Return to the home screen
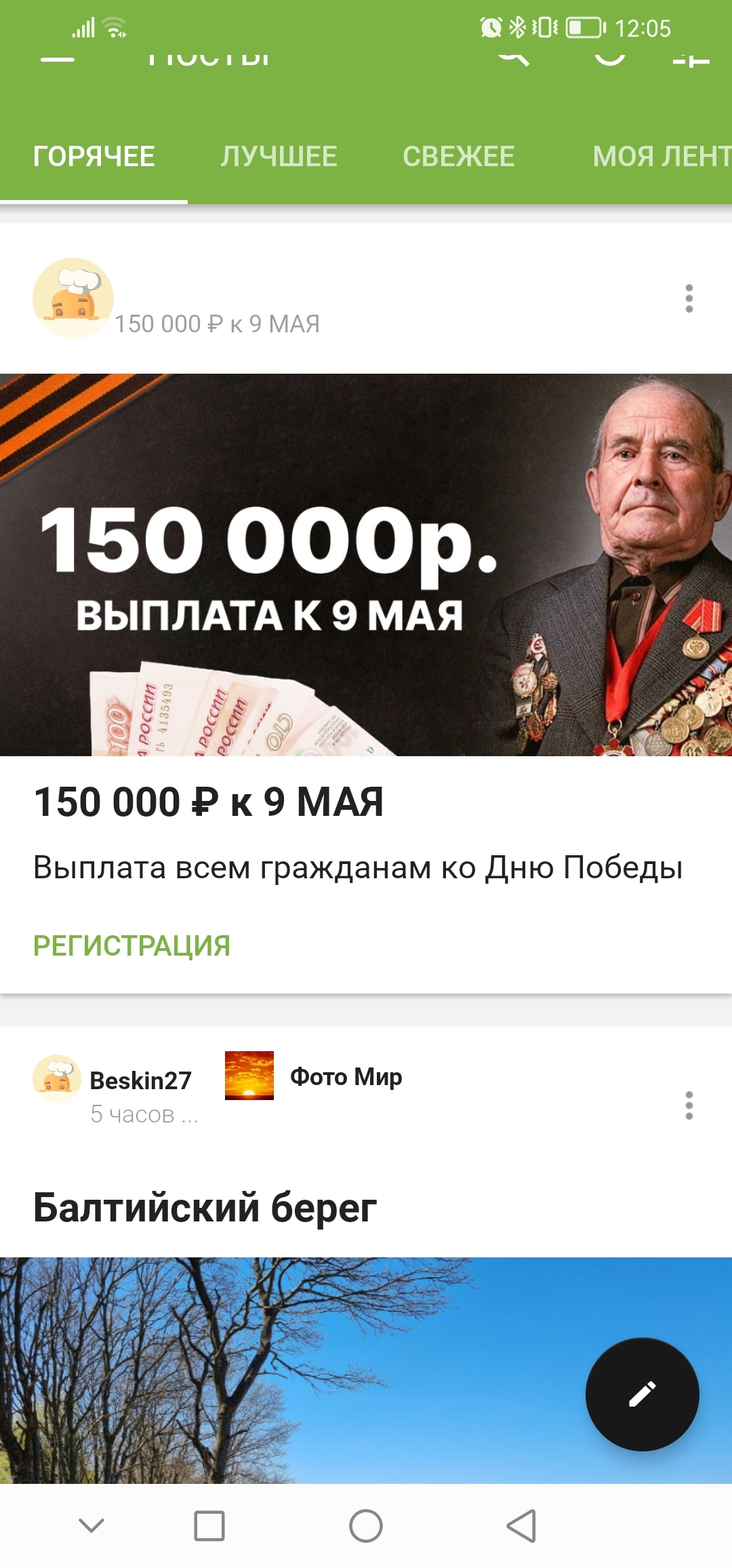Viewport: 732px width, 1568px height. point(366,1526)
